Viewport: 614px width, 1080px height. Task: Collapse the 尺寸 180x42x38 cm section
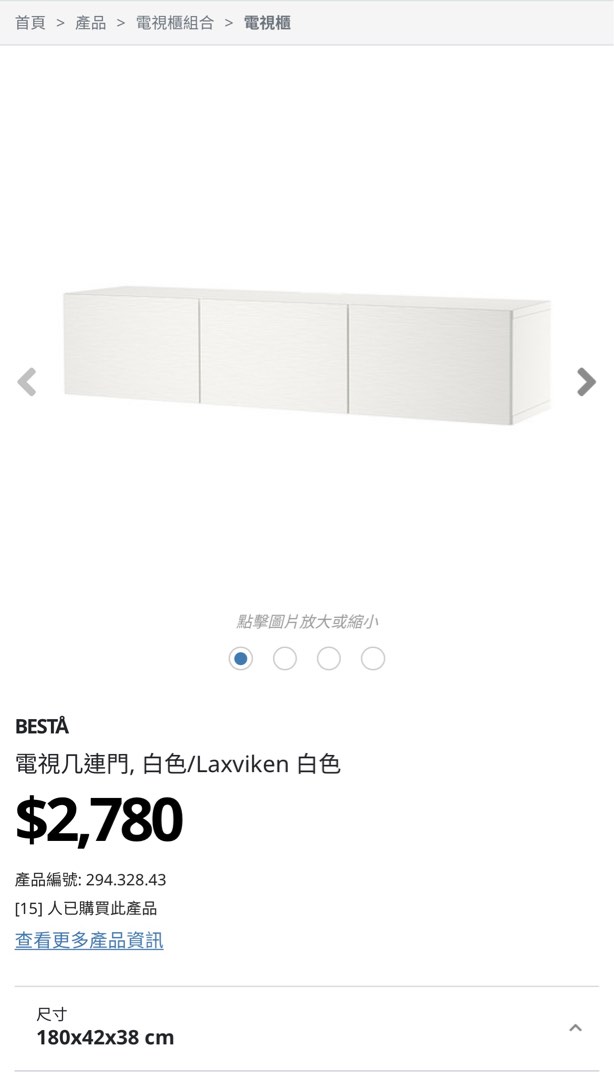[575, 1027]
